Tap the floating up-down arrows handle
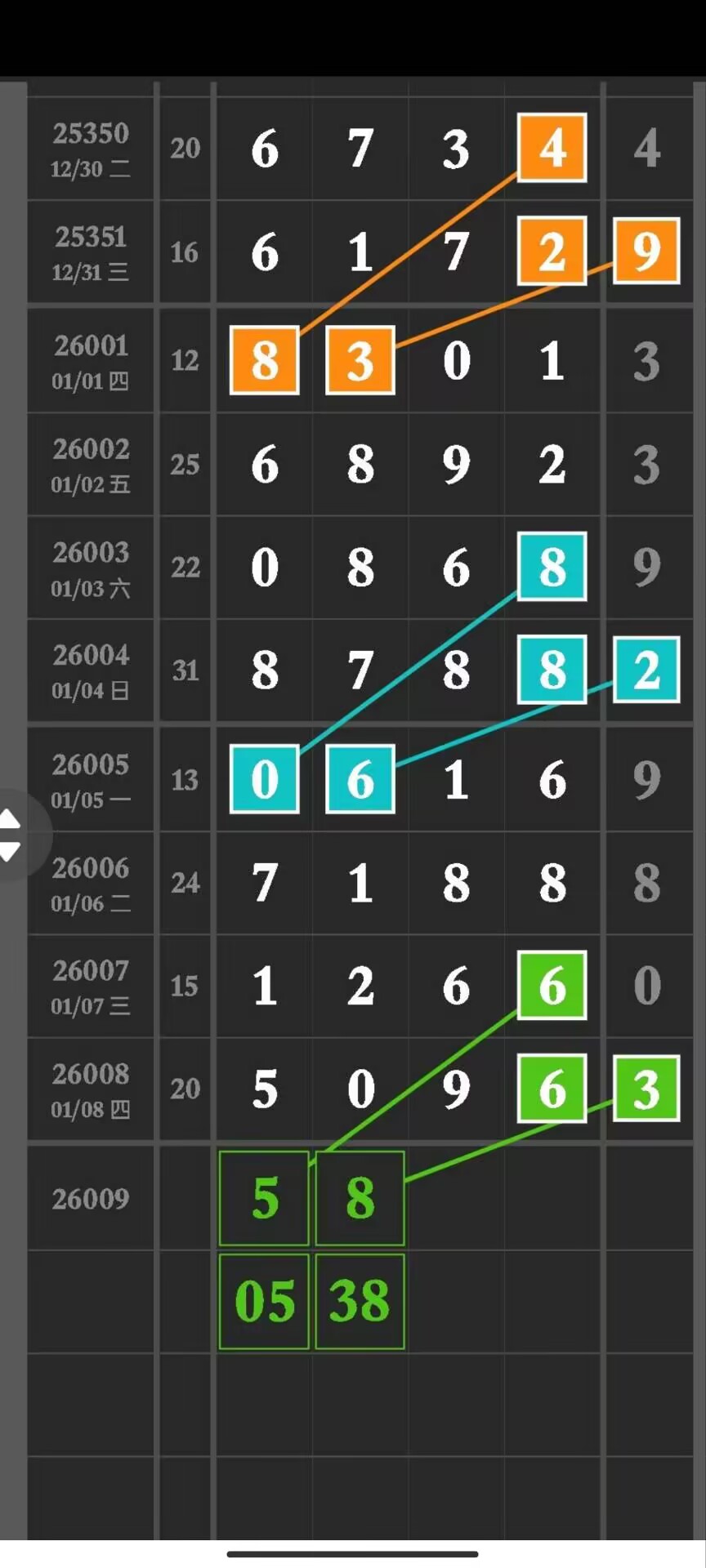Screen dimensions: 706x1568 tap(11, 835)
